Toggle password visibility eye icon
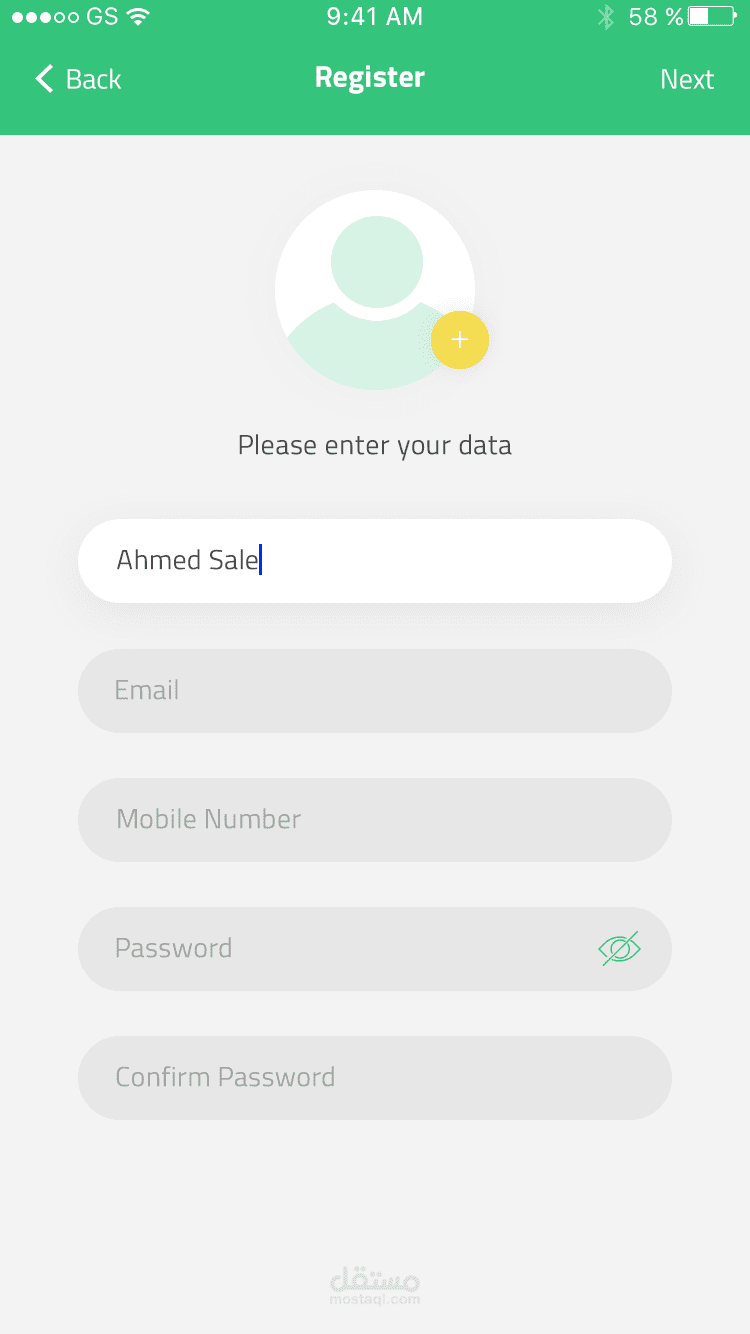 619,948
